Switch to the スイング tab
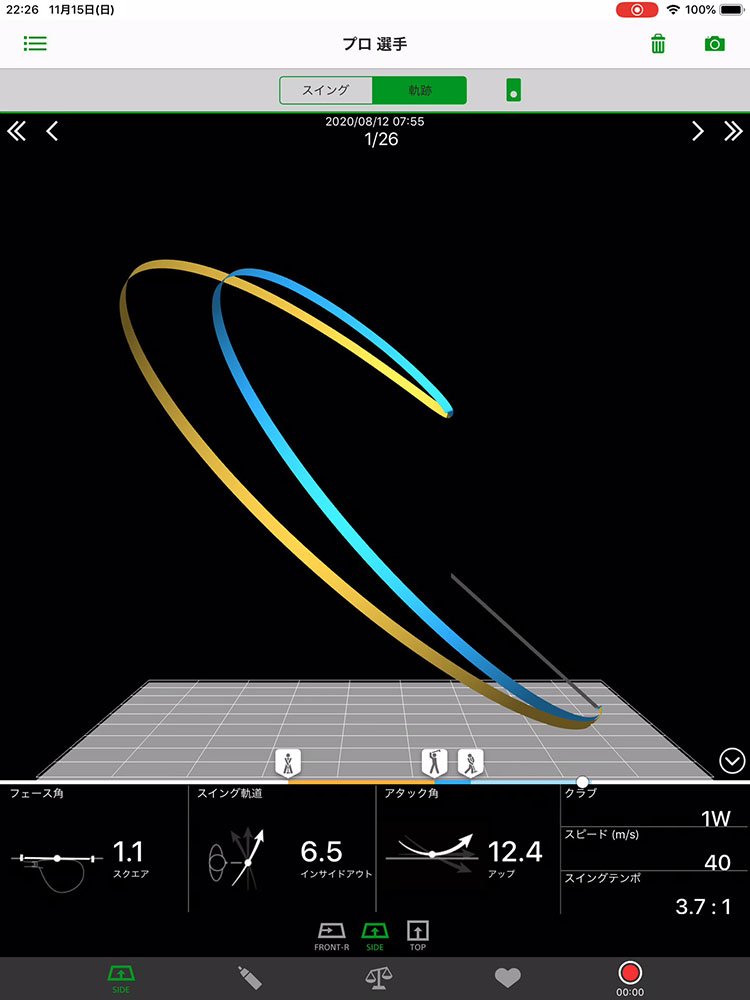The width and height of the screenshot is (750, 1000). (326, 90)
